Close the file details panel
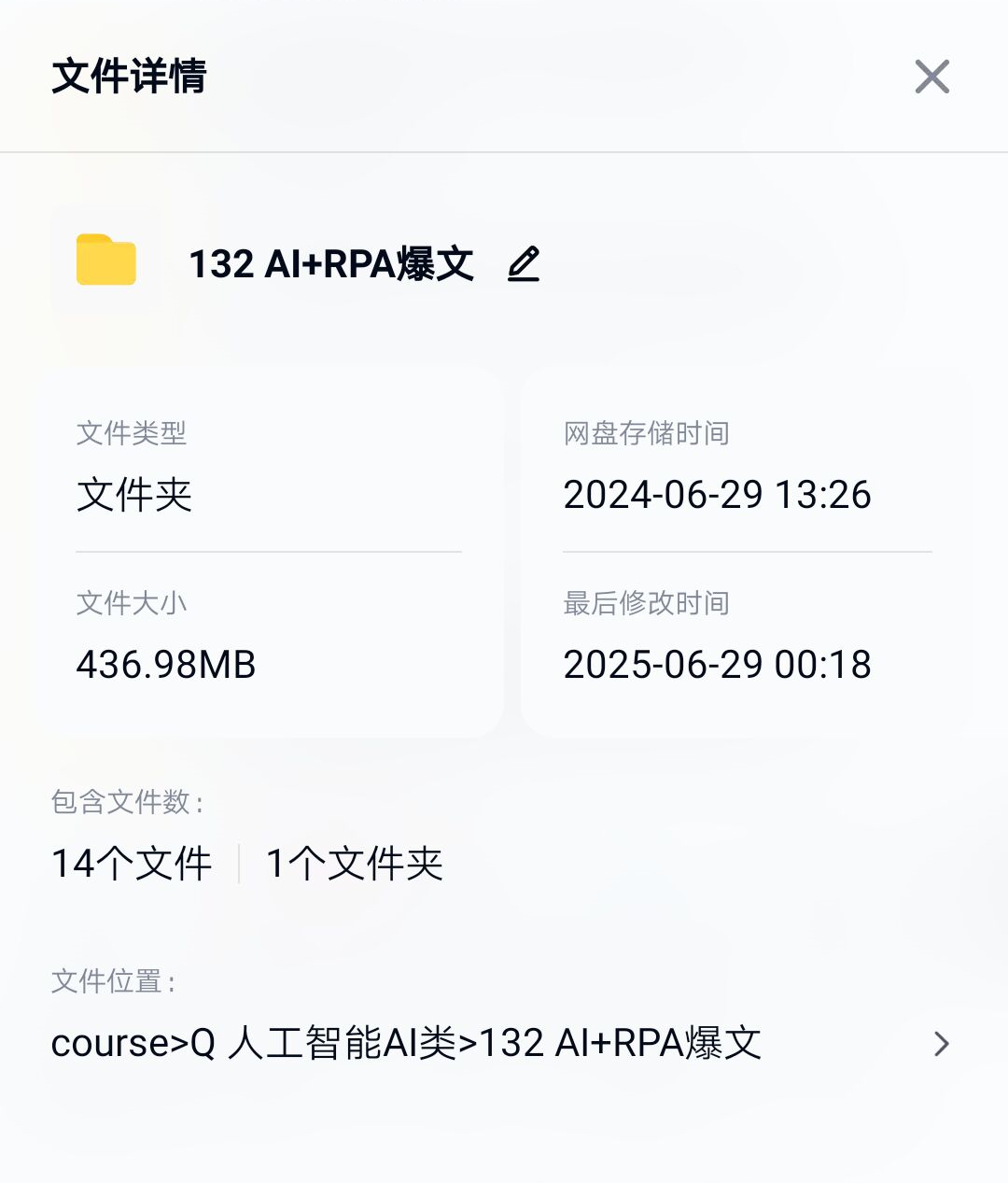 931,77
